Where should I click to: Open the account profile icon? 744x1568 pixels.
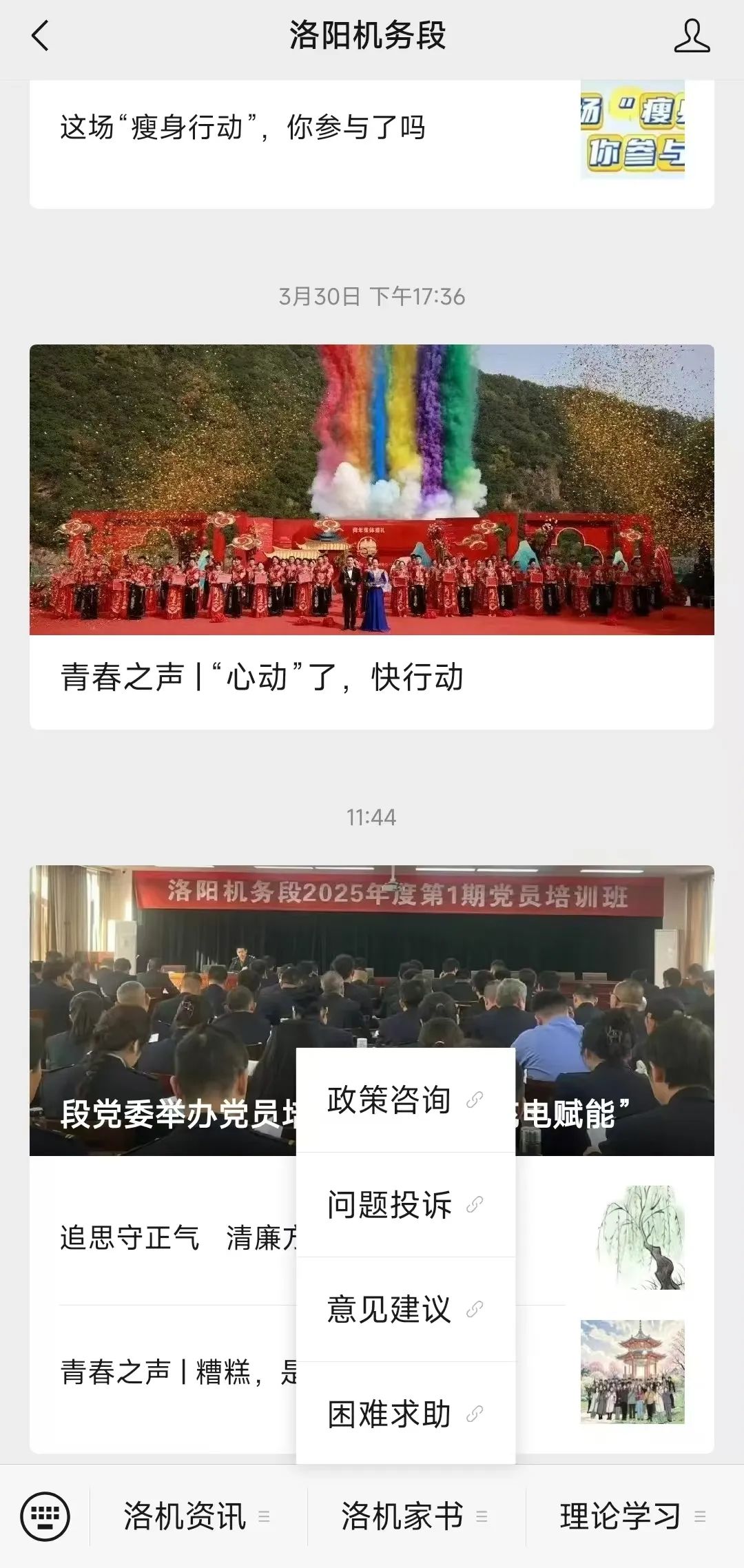coord(691,36)
